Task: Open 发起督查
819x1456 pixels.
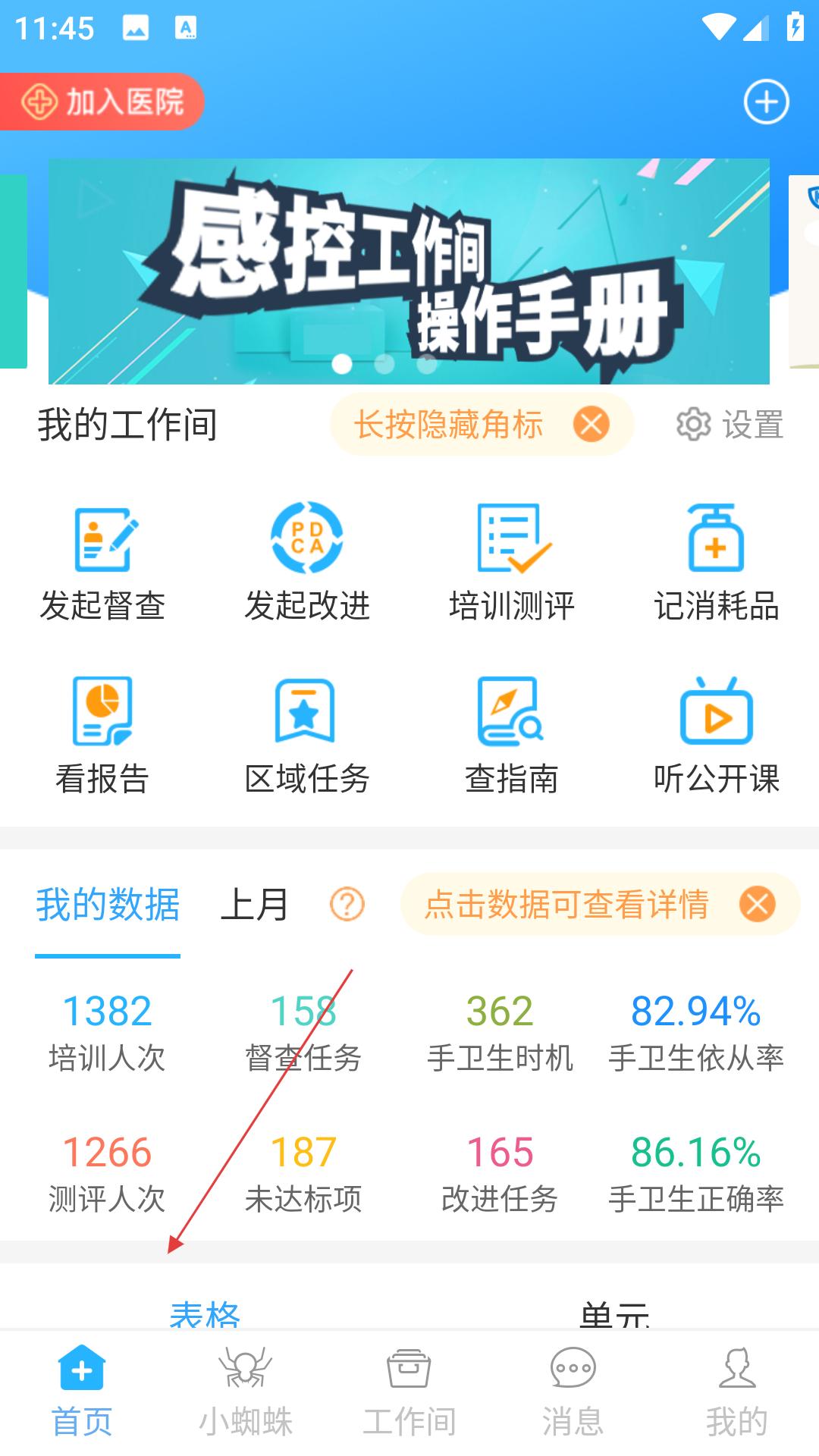Action: (102, 563)
